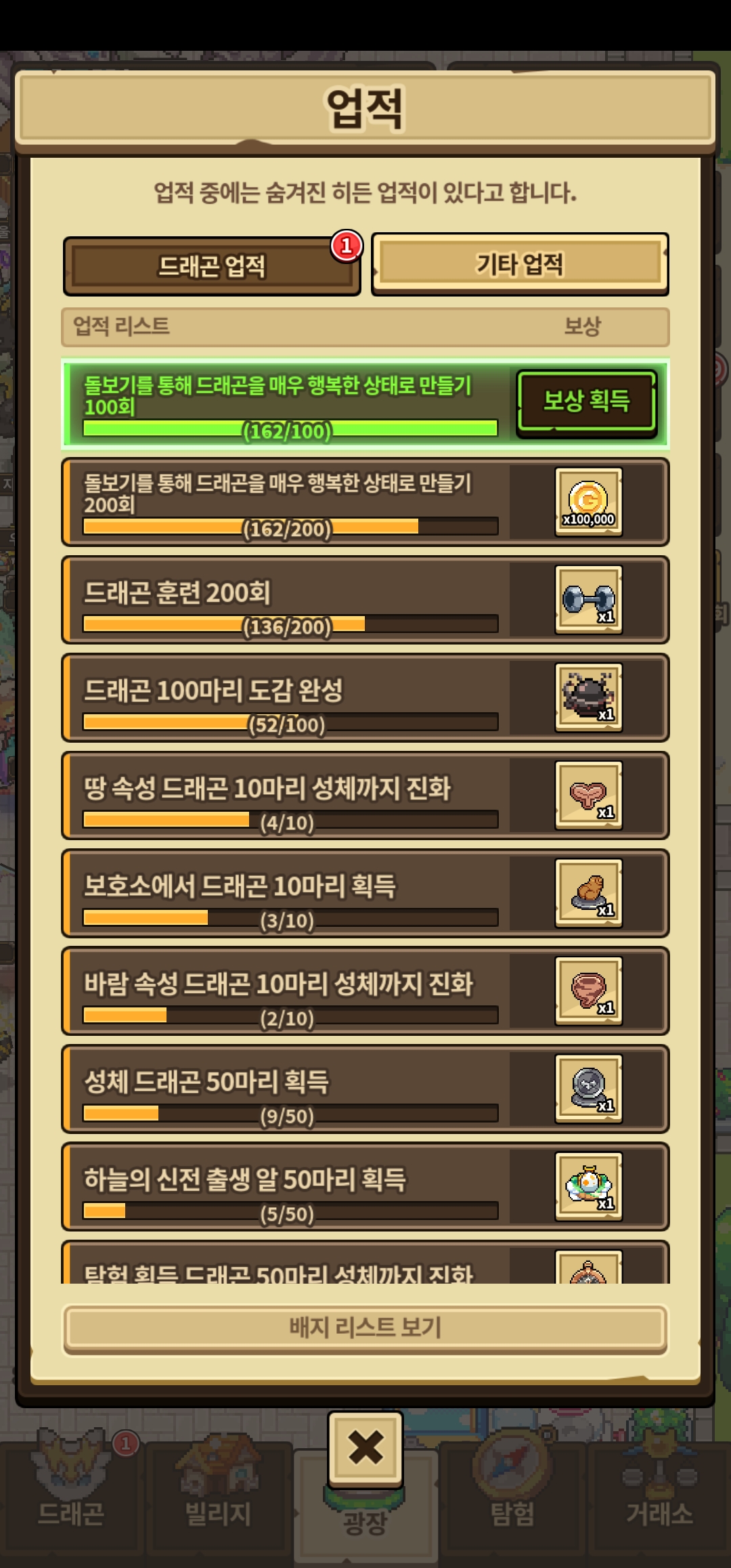This screenshot has height=1568, width=731.
Task: Close the 업적 popup with X
Action: 365,1447
